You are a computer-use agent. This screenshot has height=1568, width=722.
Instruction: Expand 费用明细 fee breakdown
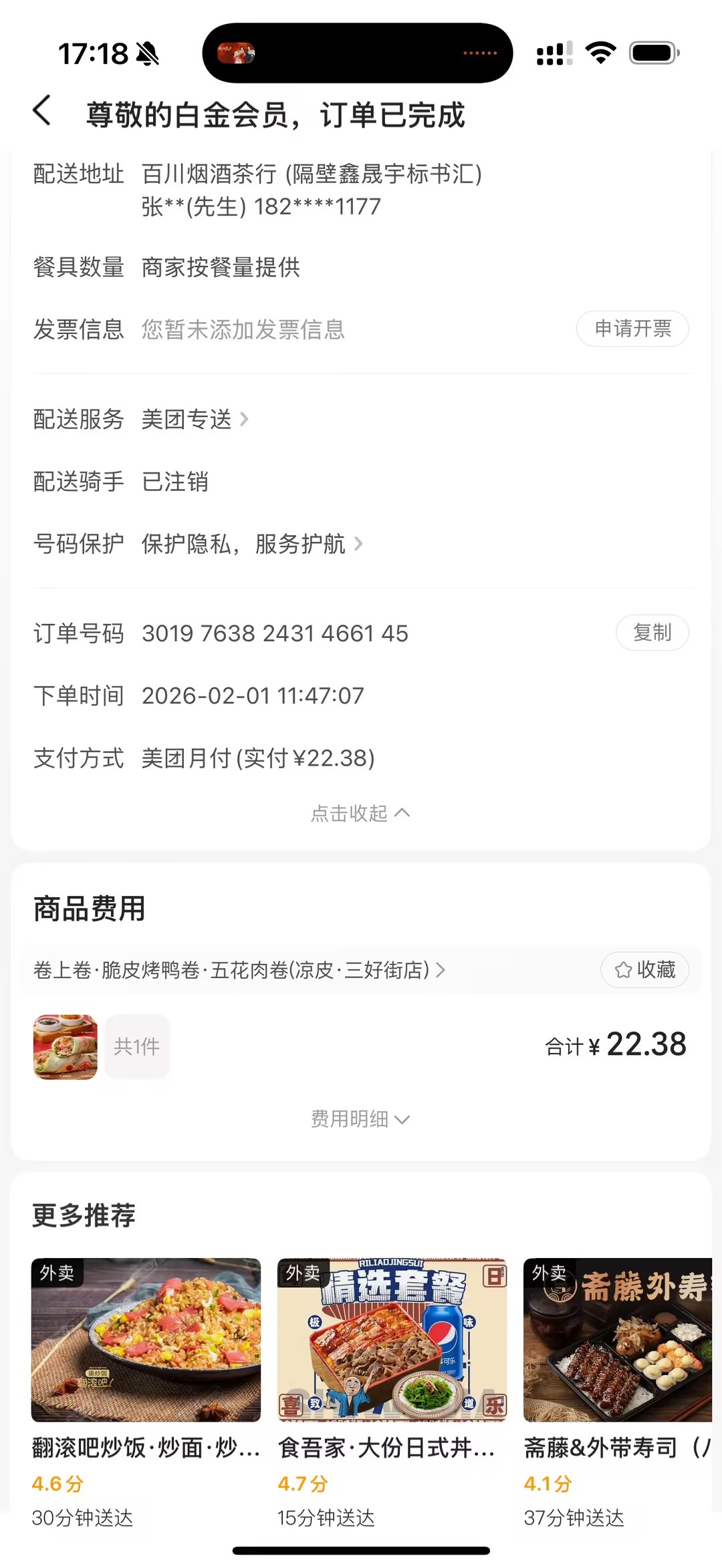coord(360,1119)
